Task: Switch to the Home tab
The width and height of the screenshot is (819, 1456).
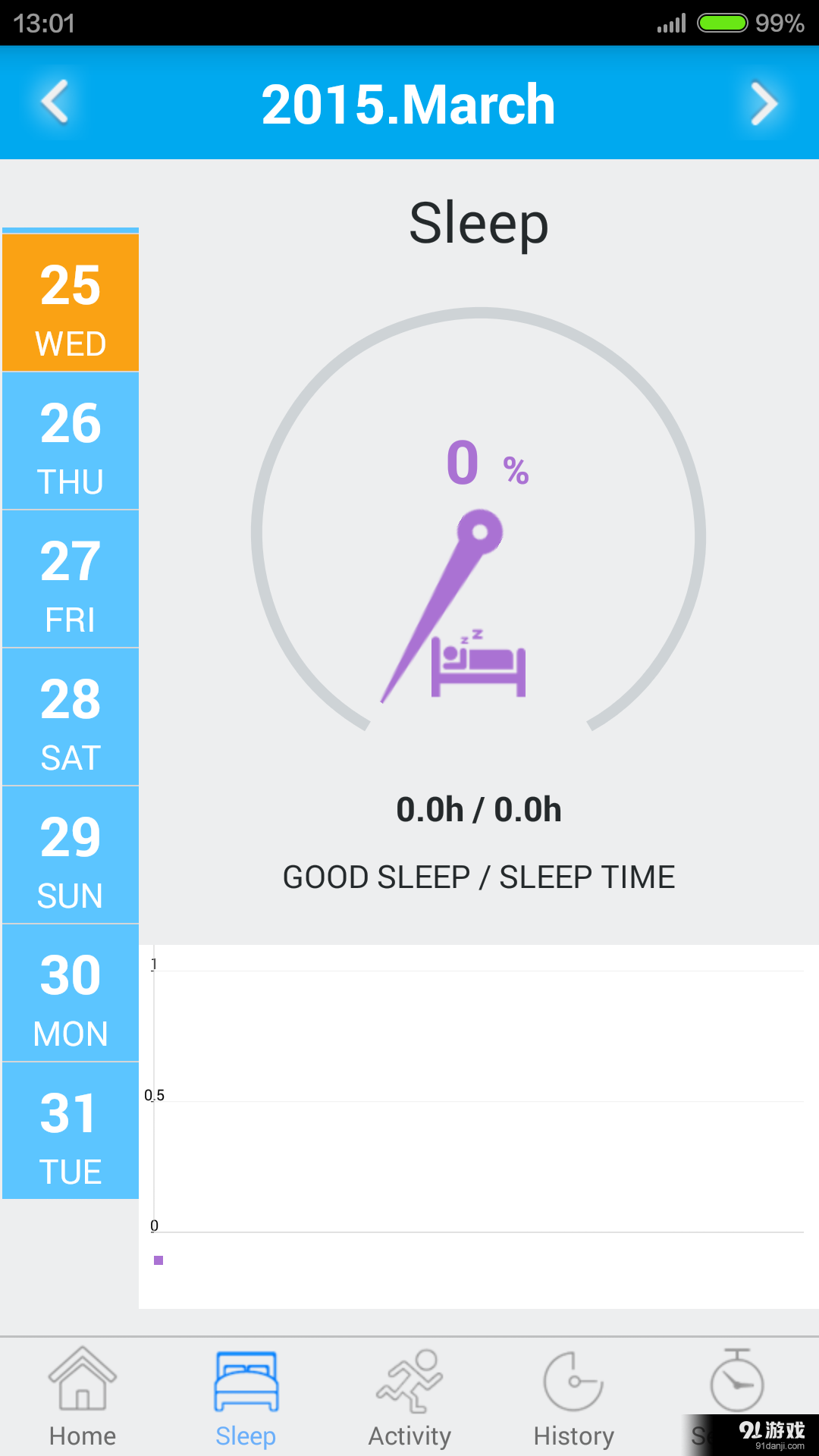Action: [82, 1397]
